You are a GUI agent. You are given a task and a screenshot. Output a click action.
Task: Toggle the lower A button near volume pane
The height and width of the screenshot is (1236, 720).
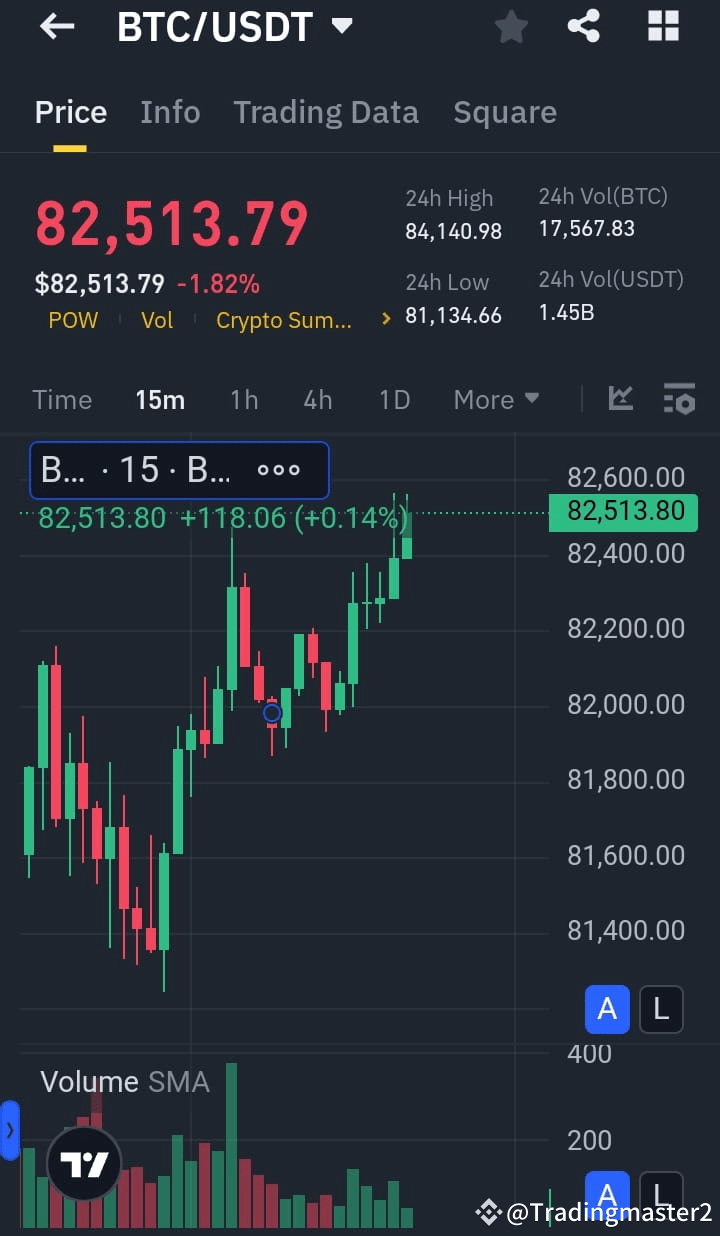click(607, 1195)
